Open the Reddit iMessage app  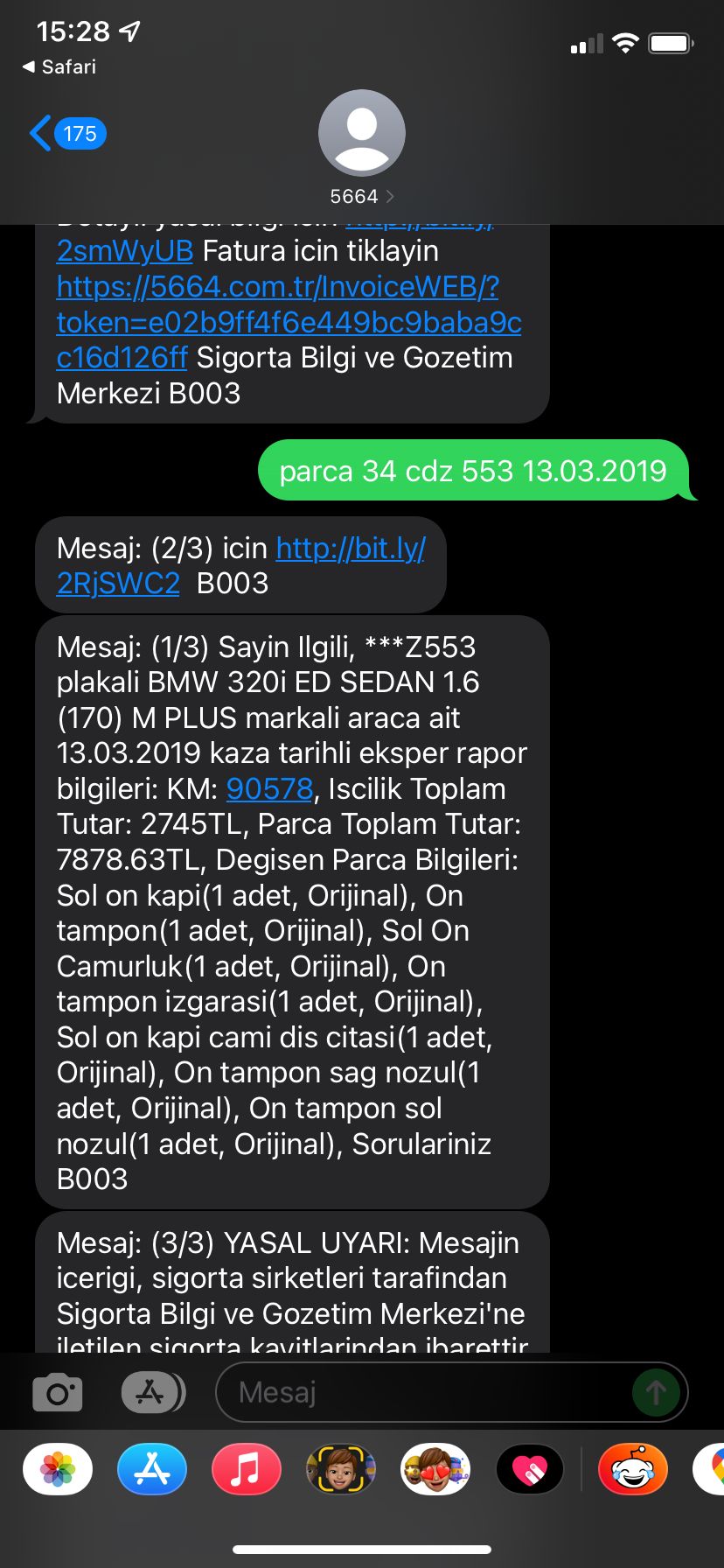pos(633,1469)
